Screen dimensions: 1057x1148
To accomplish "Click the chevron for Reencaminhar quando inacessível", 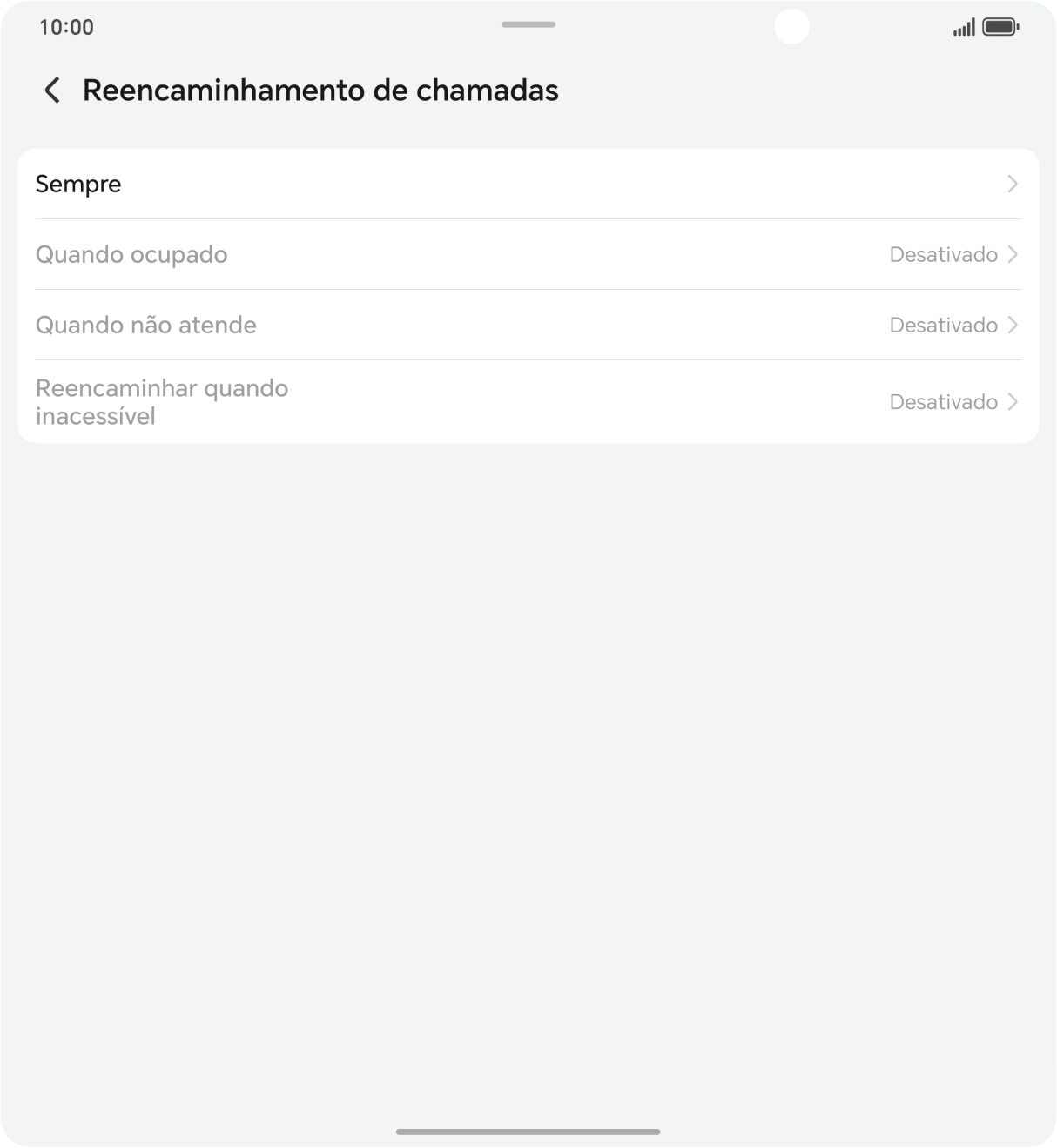I will click(1013, 401).
